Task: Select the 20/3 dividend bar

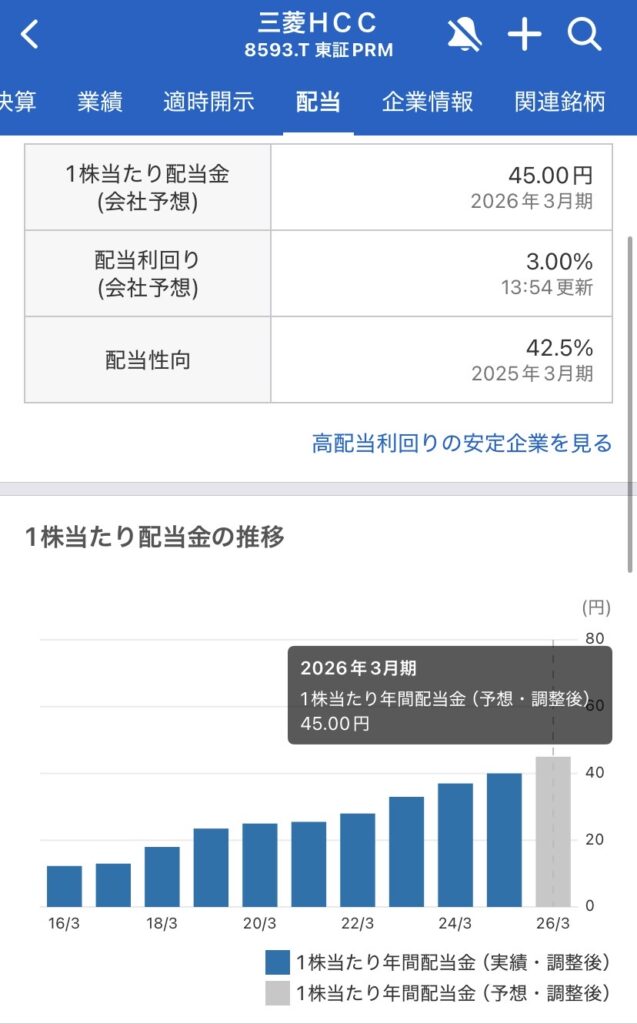Action: point(260,865)
